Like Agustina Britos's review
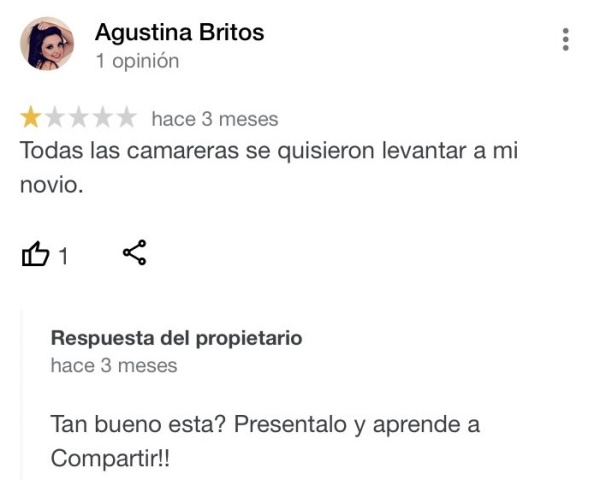Image resolution: width=600 pixels, height=480 pixels. [x=35, y=255]
